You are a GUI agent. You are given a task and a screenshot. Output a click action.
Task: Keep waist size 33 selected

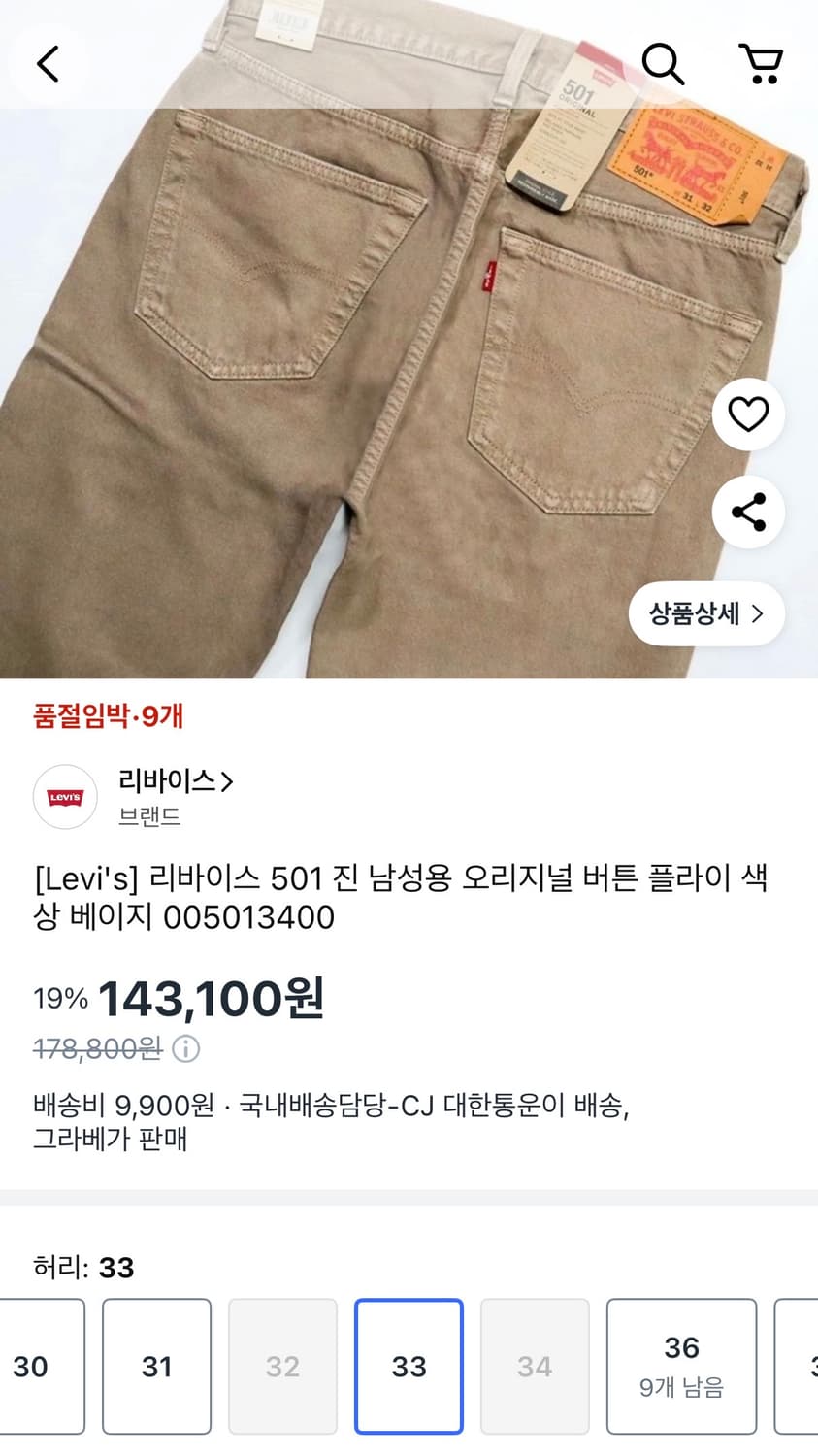point(409,1365)
